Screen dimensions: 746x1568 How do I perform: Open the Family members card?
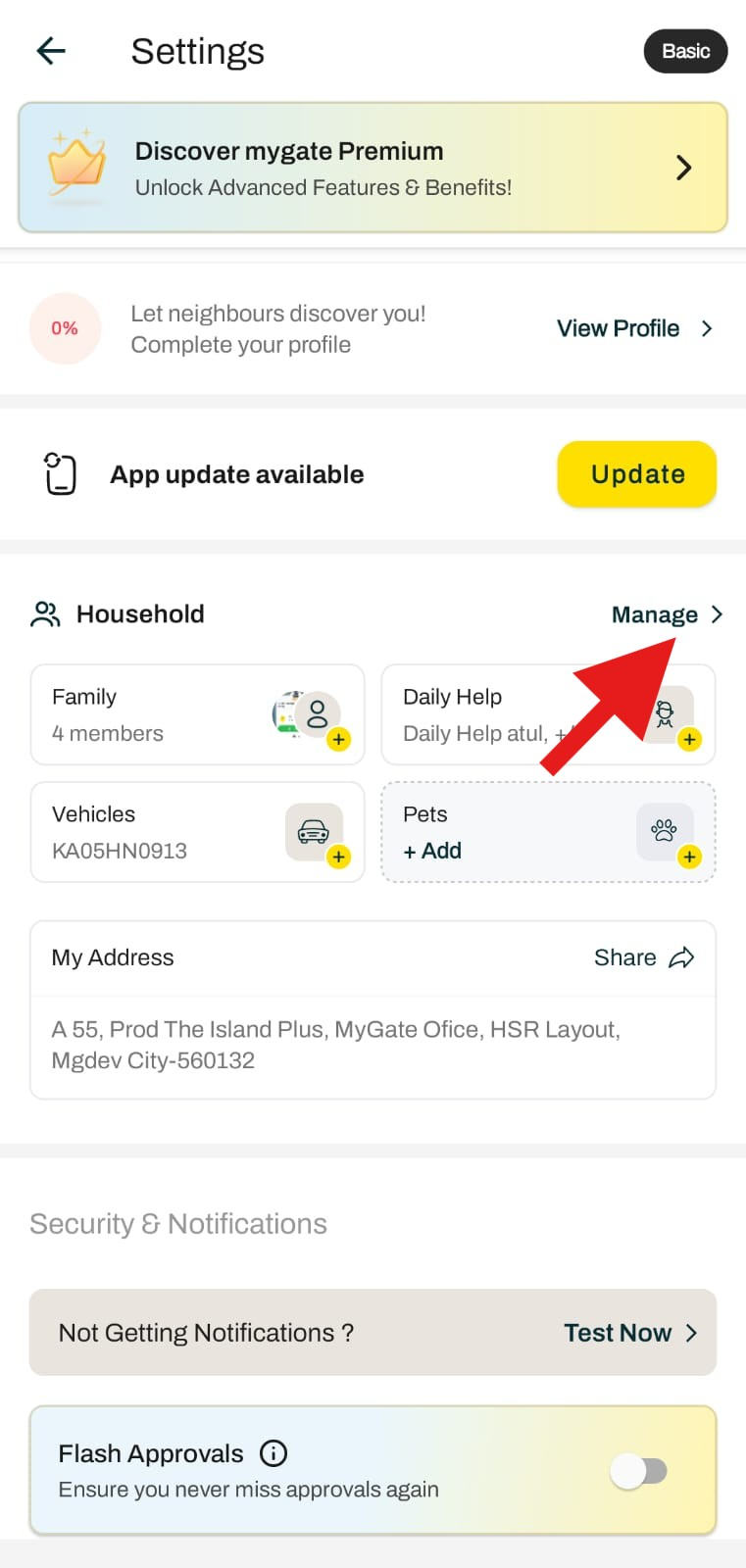point(197,714)
